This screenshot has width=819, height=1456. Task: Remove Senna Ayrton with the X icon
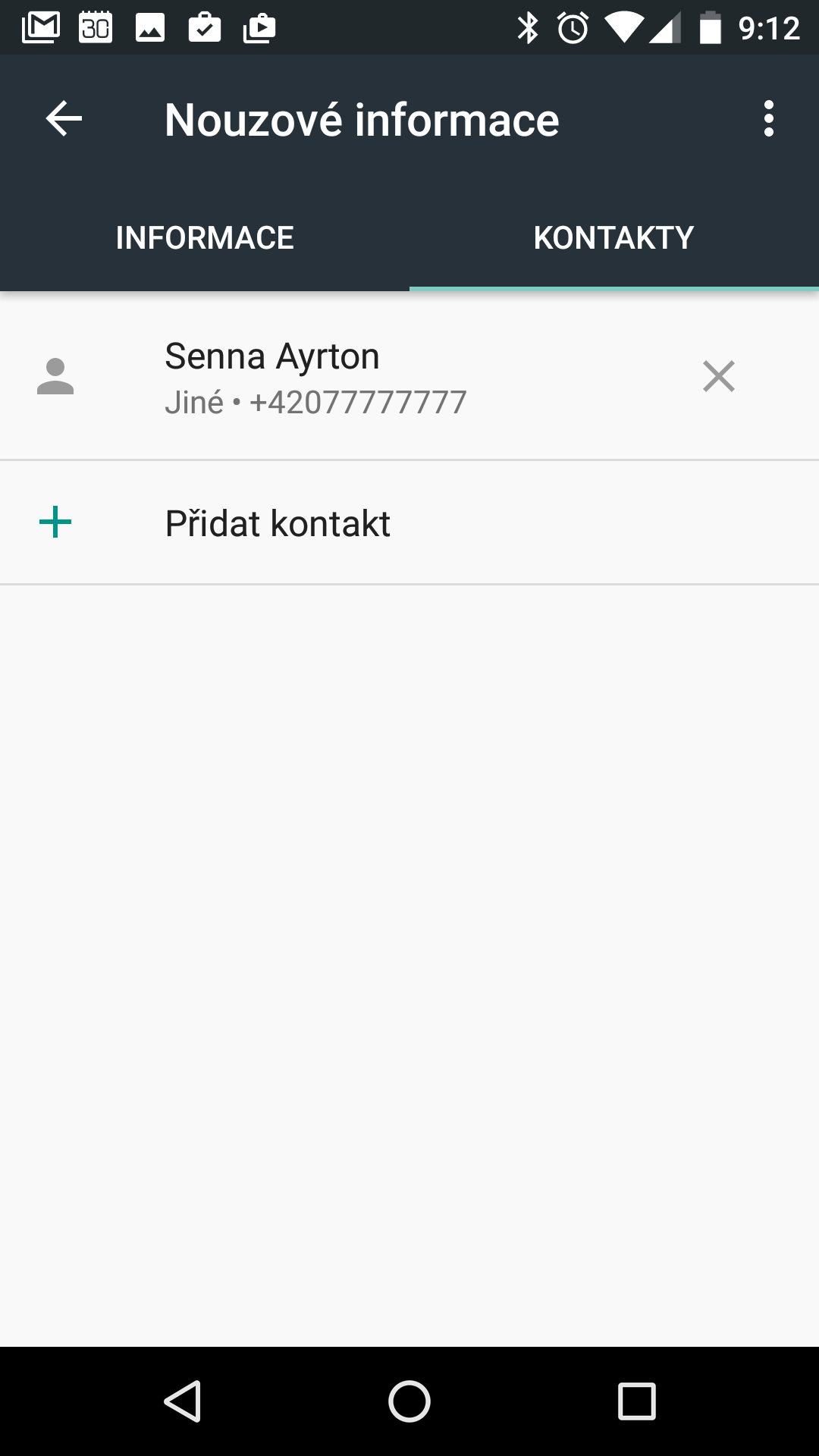[x=719, y=376]
